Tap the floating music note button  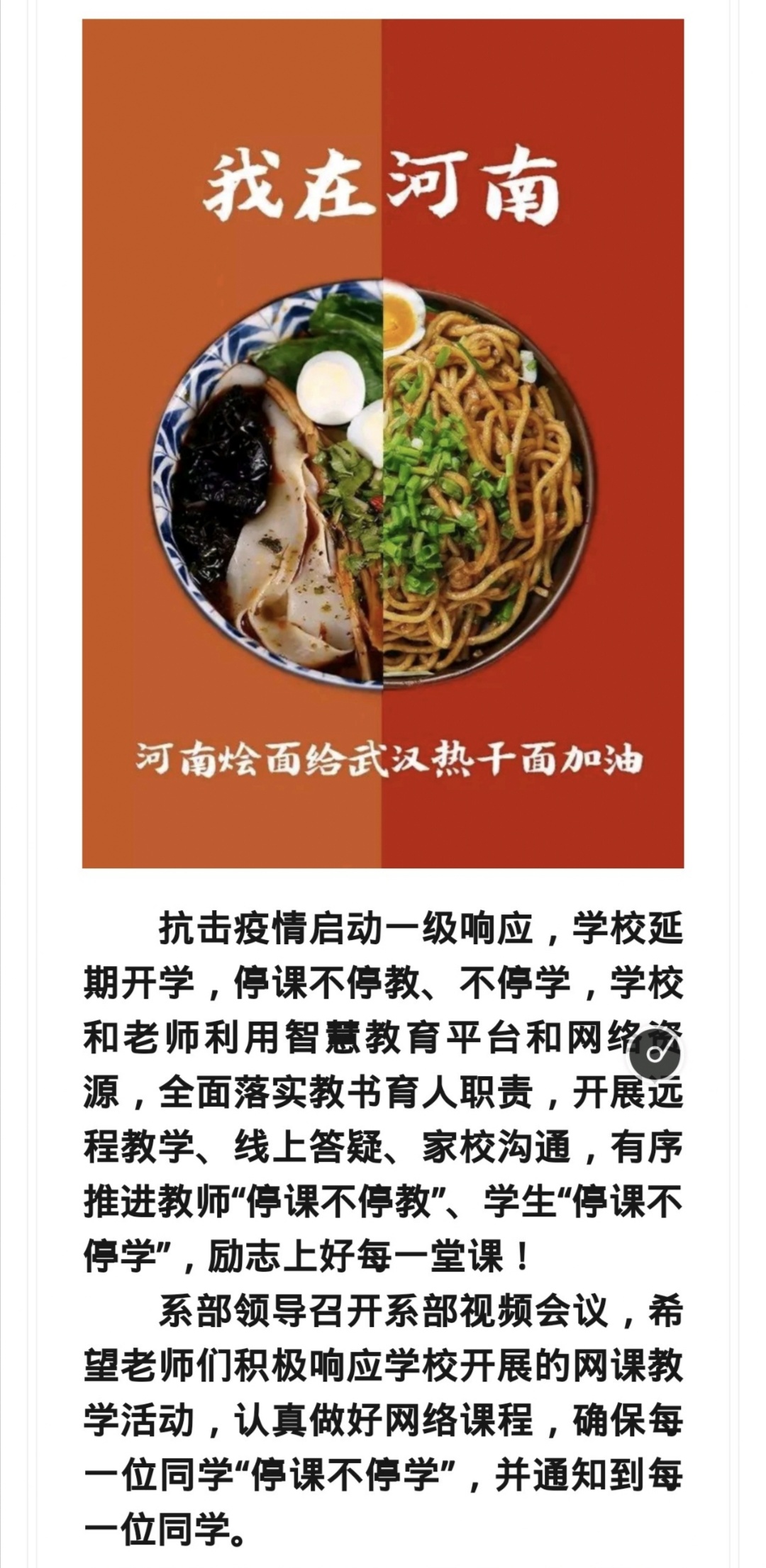[x=655, y=1054]
